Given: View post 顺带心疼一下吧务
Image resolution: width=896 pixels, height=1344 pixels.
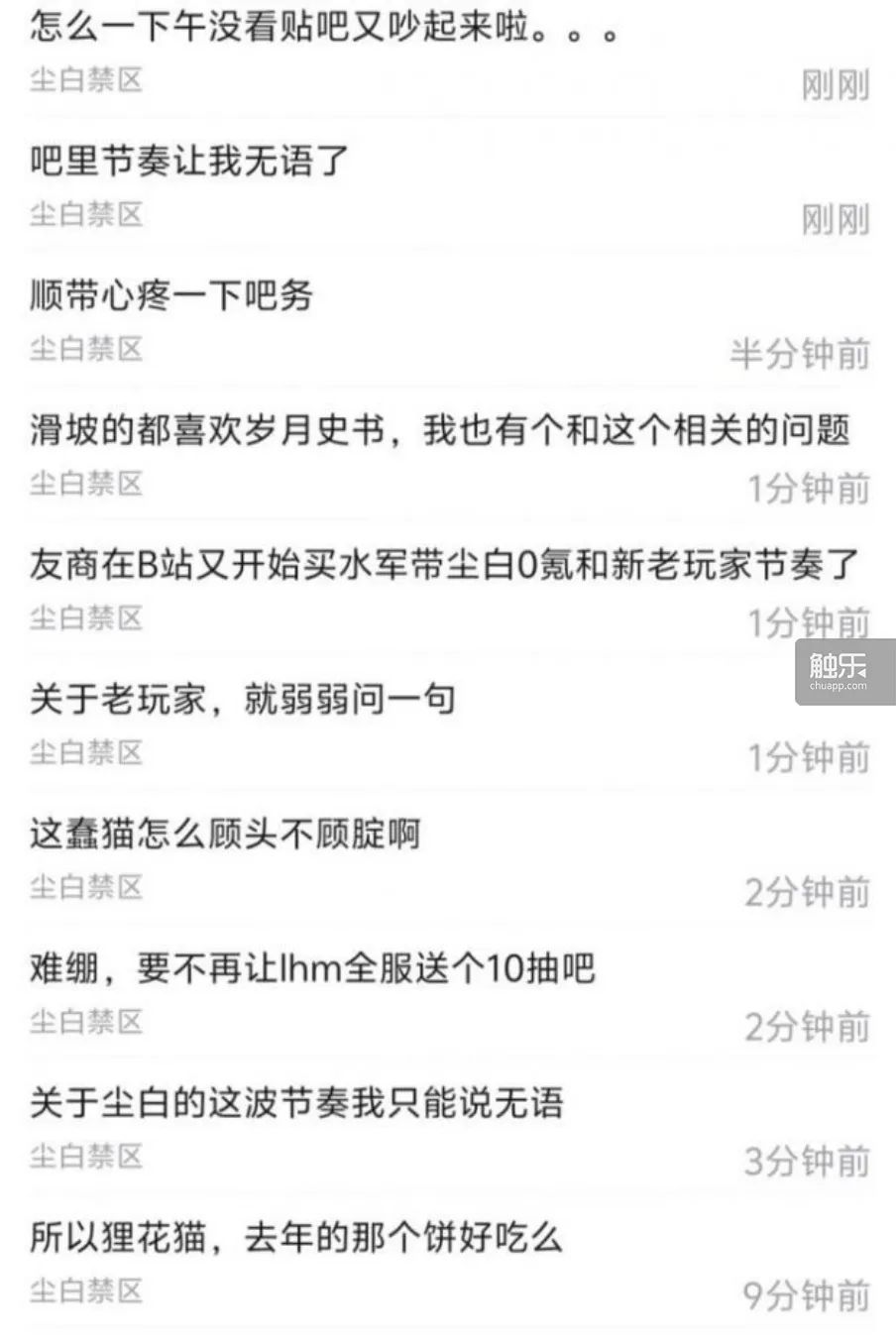Looking at the screenshot, I should point(171,295).
